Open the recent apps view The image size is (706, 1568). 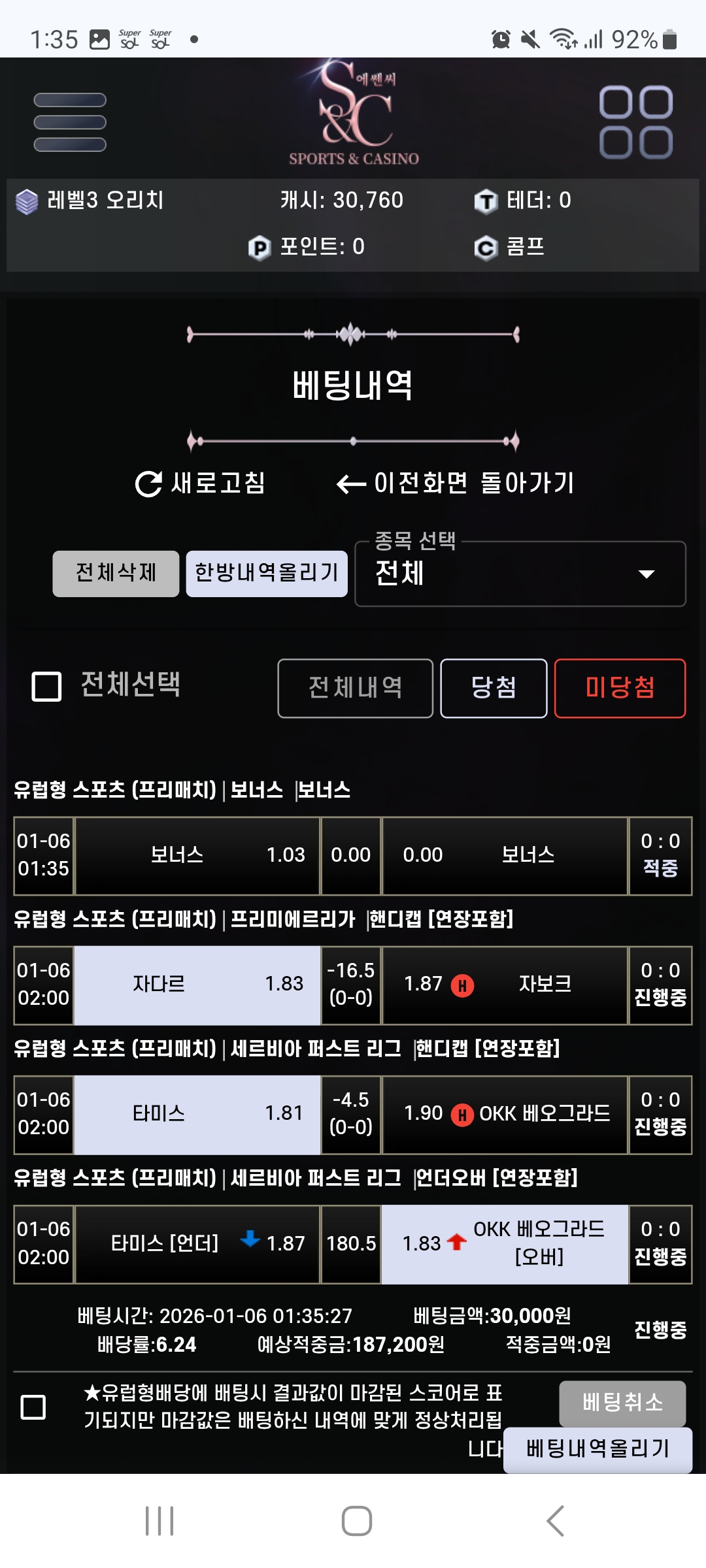160,1520
